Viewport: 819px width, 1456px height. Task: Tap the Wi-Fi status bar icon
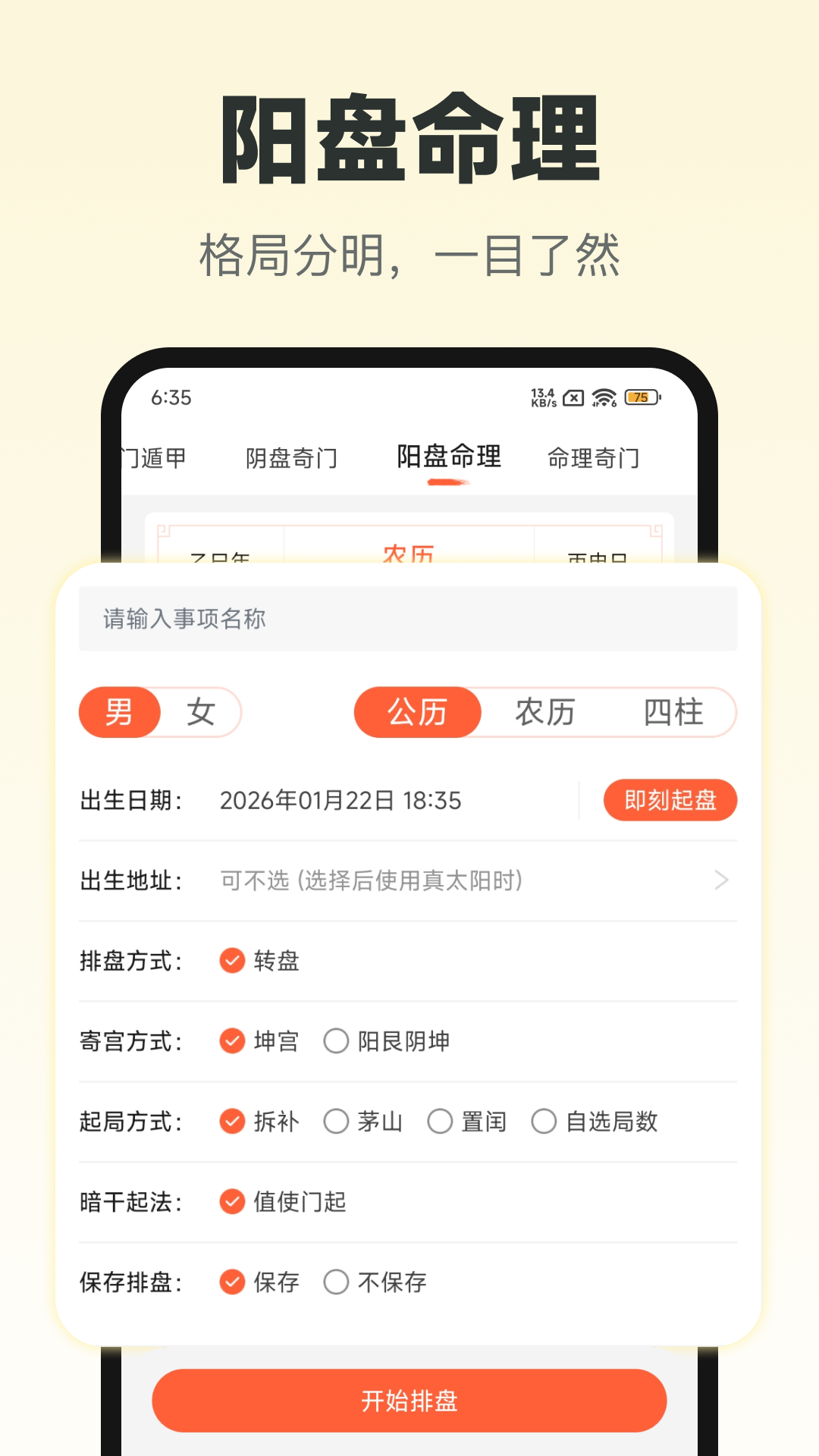click(603, 397)
